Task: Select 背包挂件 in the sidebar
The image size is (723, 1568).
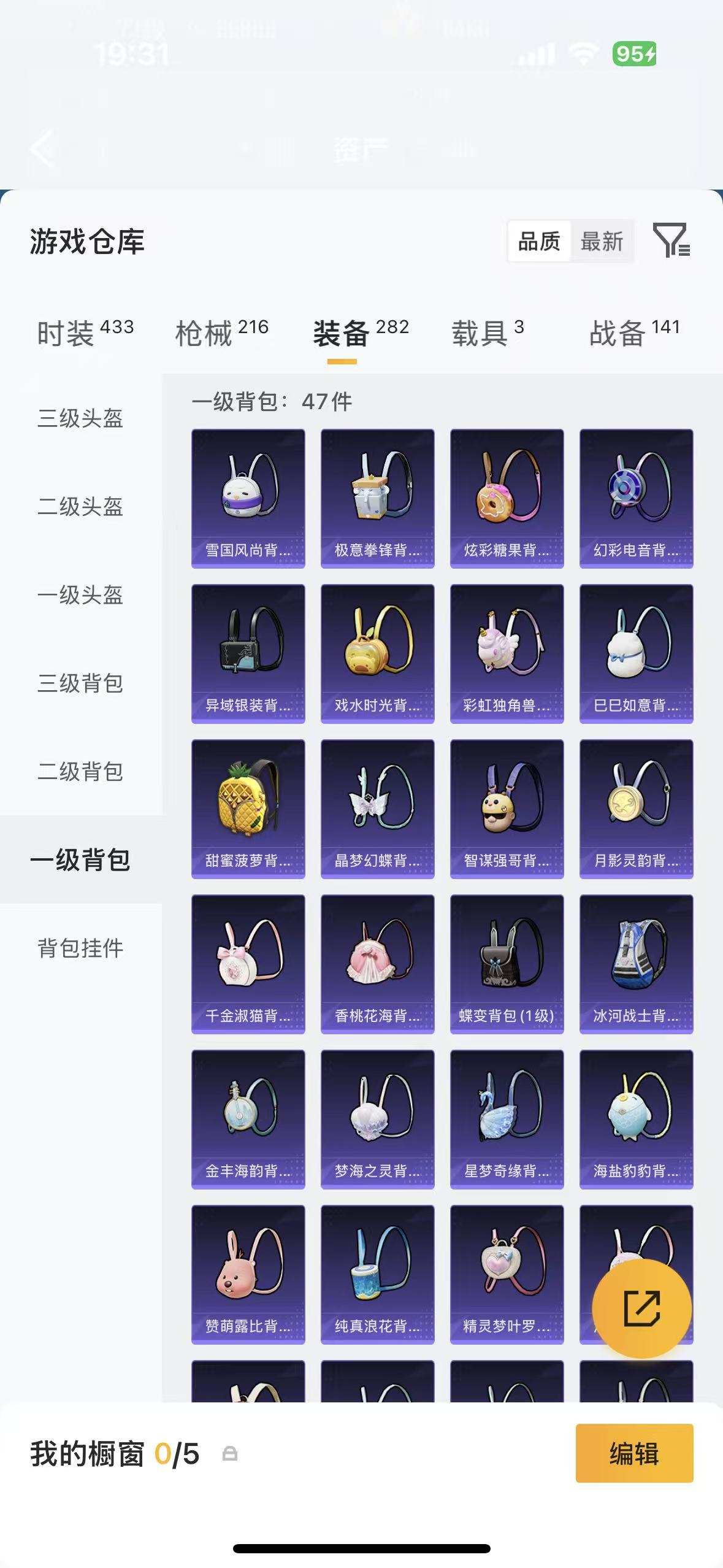Action: pyautogui.click(x=80, y=948)
